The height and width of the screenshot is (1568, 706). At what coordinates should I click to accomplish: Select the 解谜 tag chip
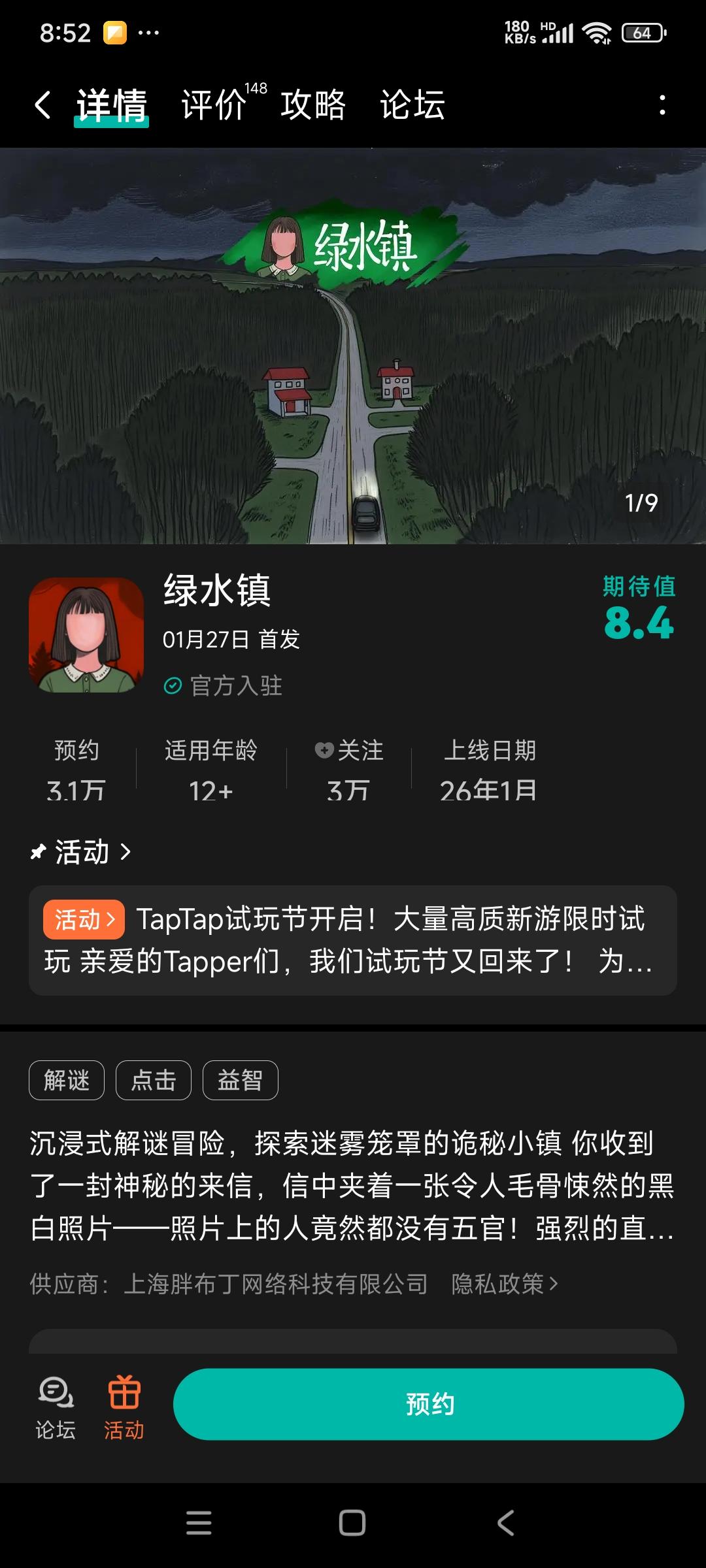pos(67,1080)
